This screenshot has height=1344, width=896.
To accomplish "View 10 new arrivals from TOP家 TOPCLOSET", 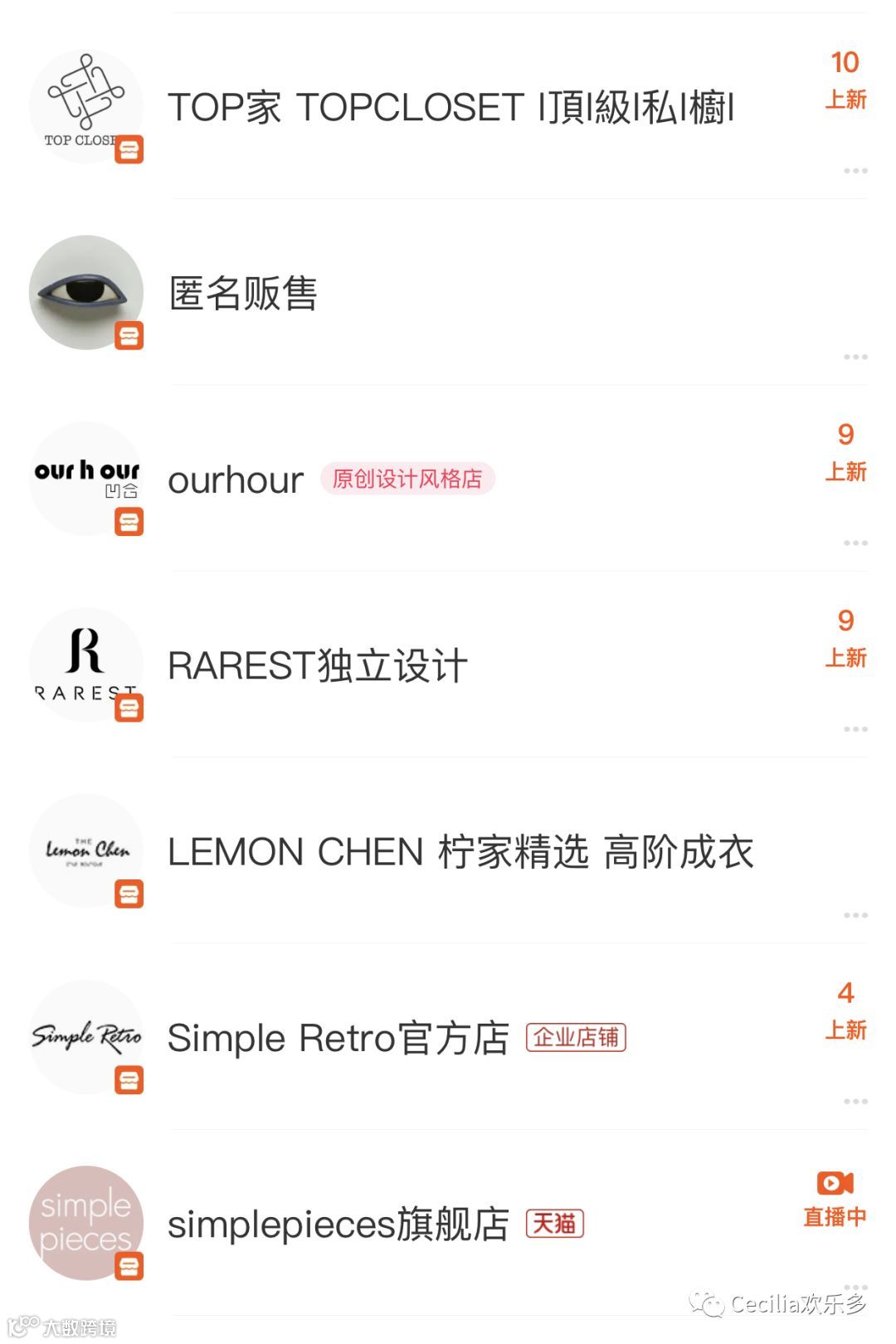I will [x=845, y=80].
